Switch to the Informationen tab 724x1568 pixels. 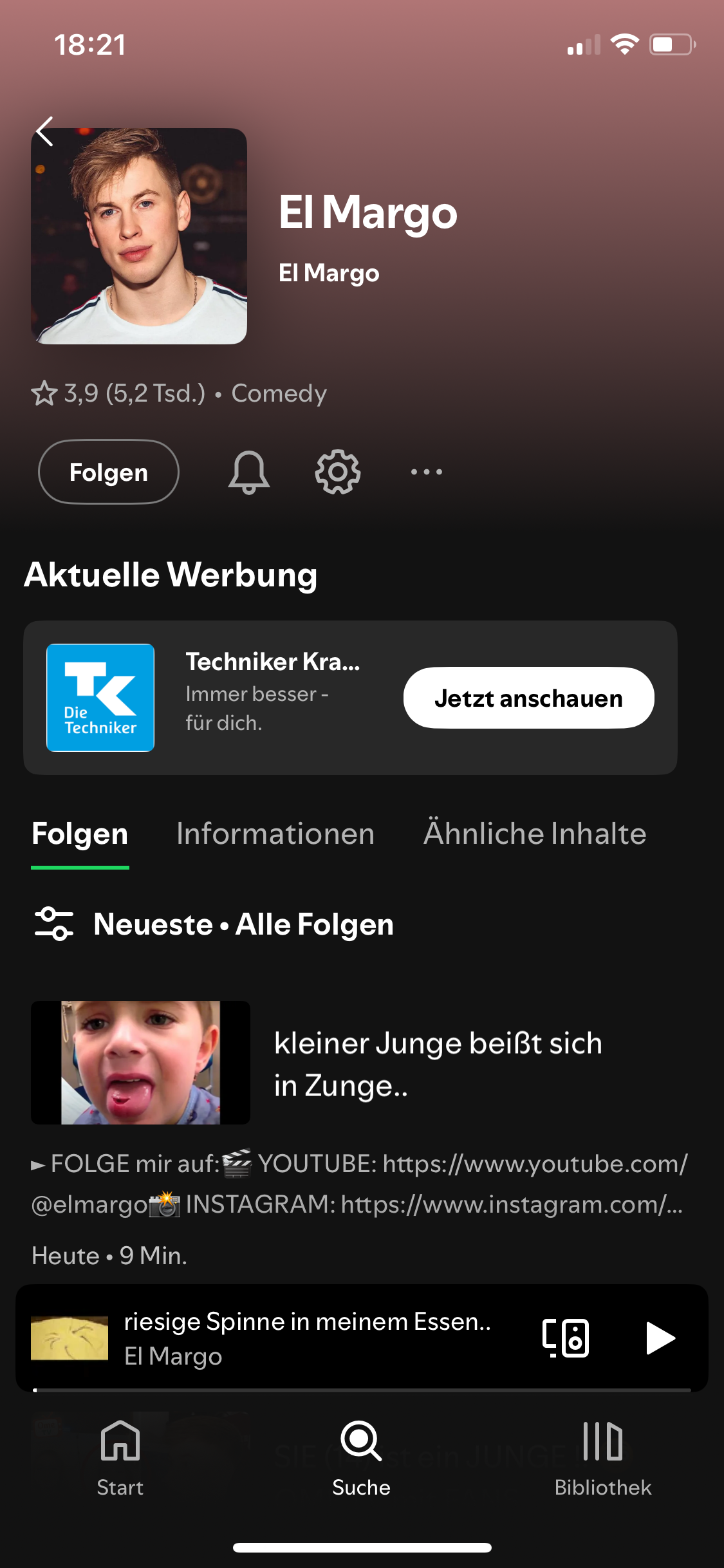[x=275, y=834]
